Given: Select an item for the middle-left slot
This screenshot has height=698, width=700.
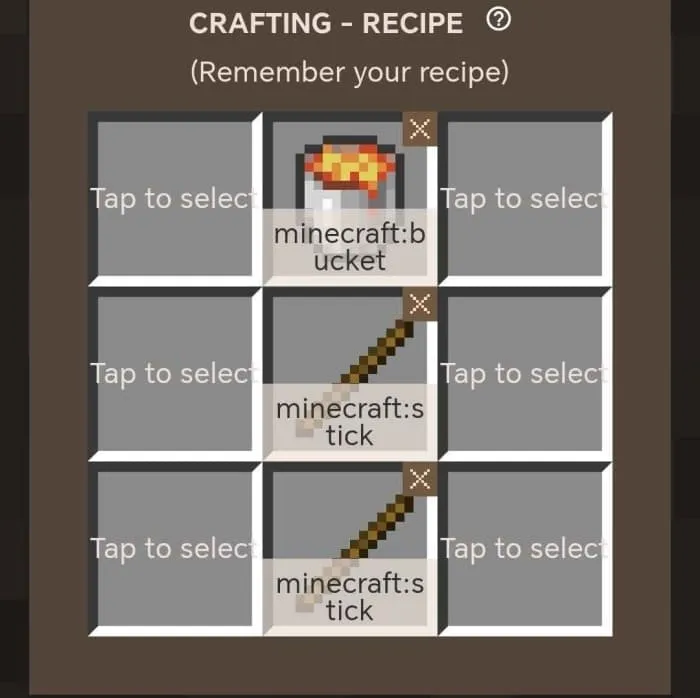Looking at the screenshot, I should pyautogui.click(x=174, y=373).
